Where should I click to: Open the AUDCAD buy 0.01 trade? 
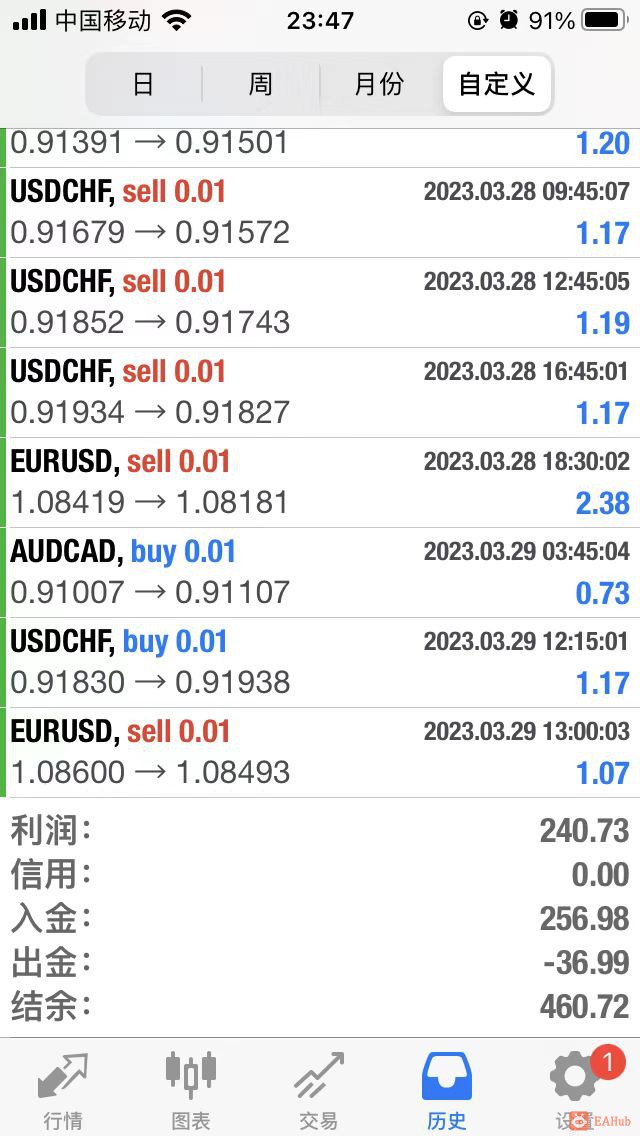tap(320, 572)
